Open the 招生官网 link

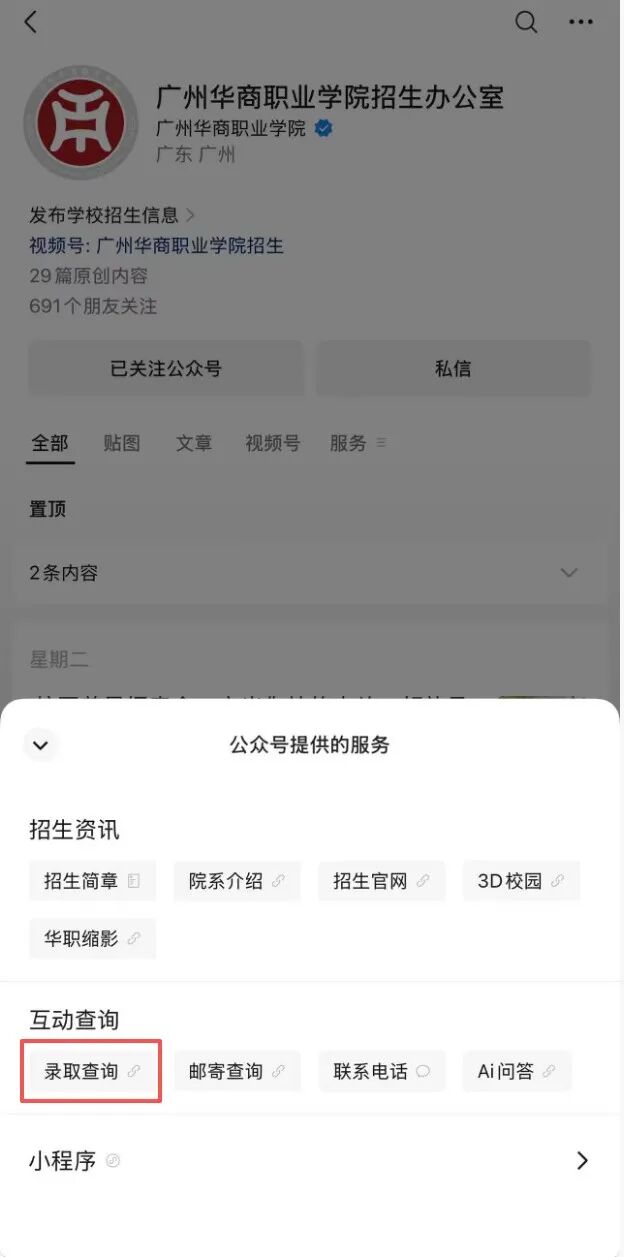click(381, 881)
